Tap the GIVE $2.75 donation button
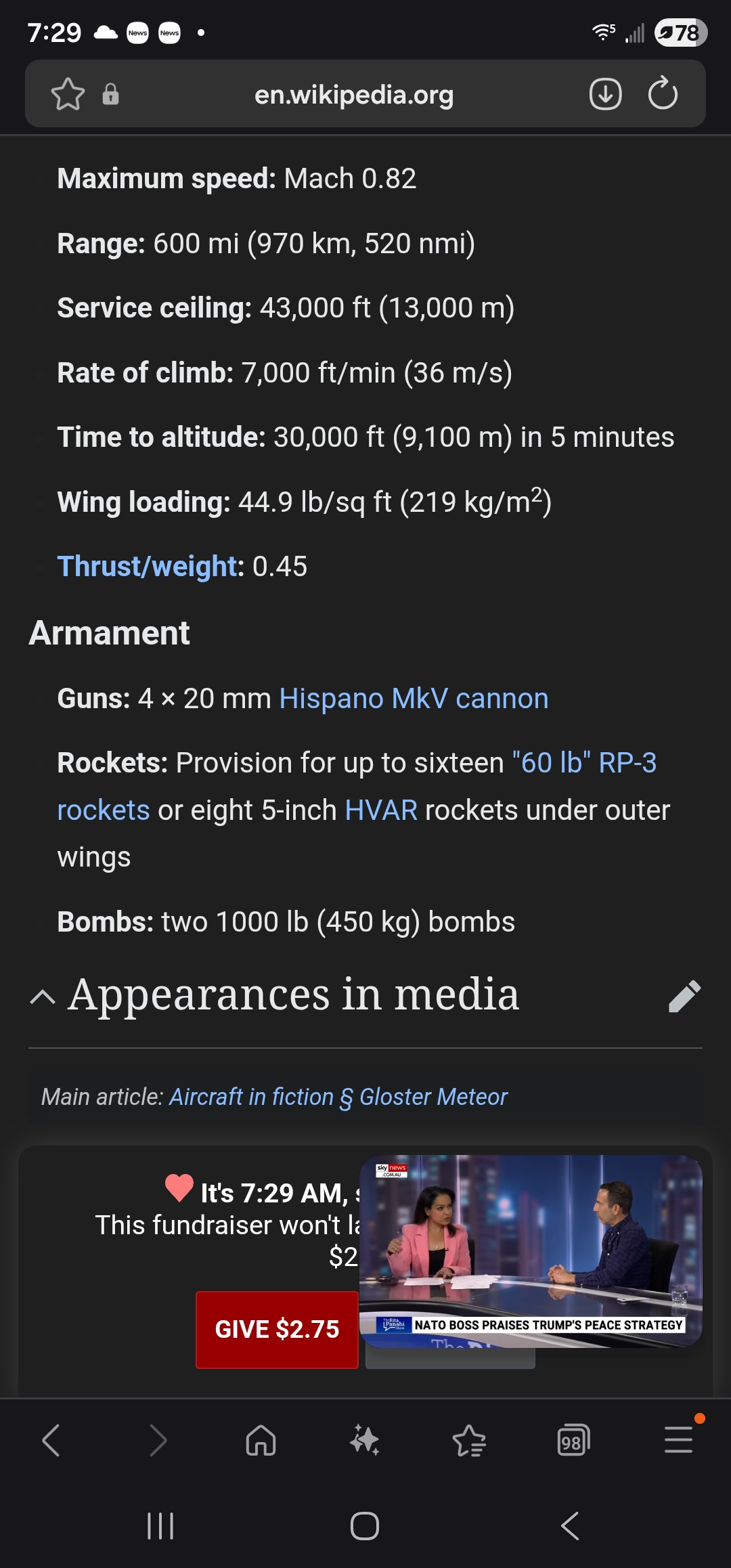Image resolution: width=731 pixels, height=1568 pixels. (x=277, y=1330)
